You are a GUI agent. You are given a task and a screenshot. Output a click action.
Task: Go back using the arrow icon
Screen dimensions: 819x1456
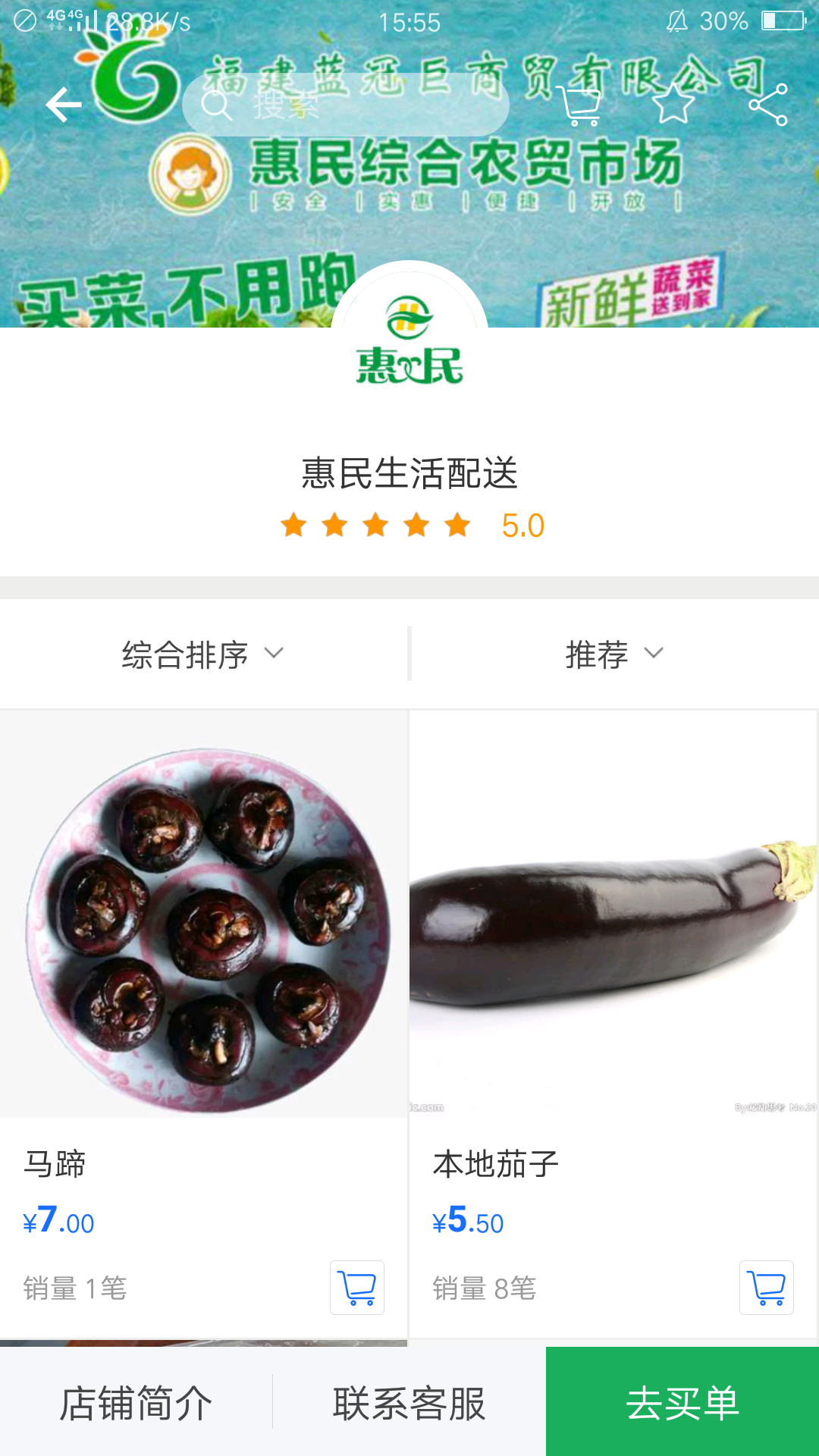click(64, 105)
